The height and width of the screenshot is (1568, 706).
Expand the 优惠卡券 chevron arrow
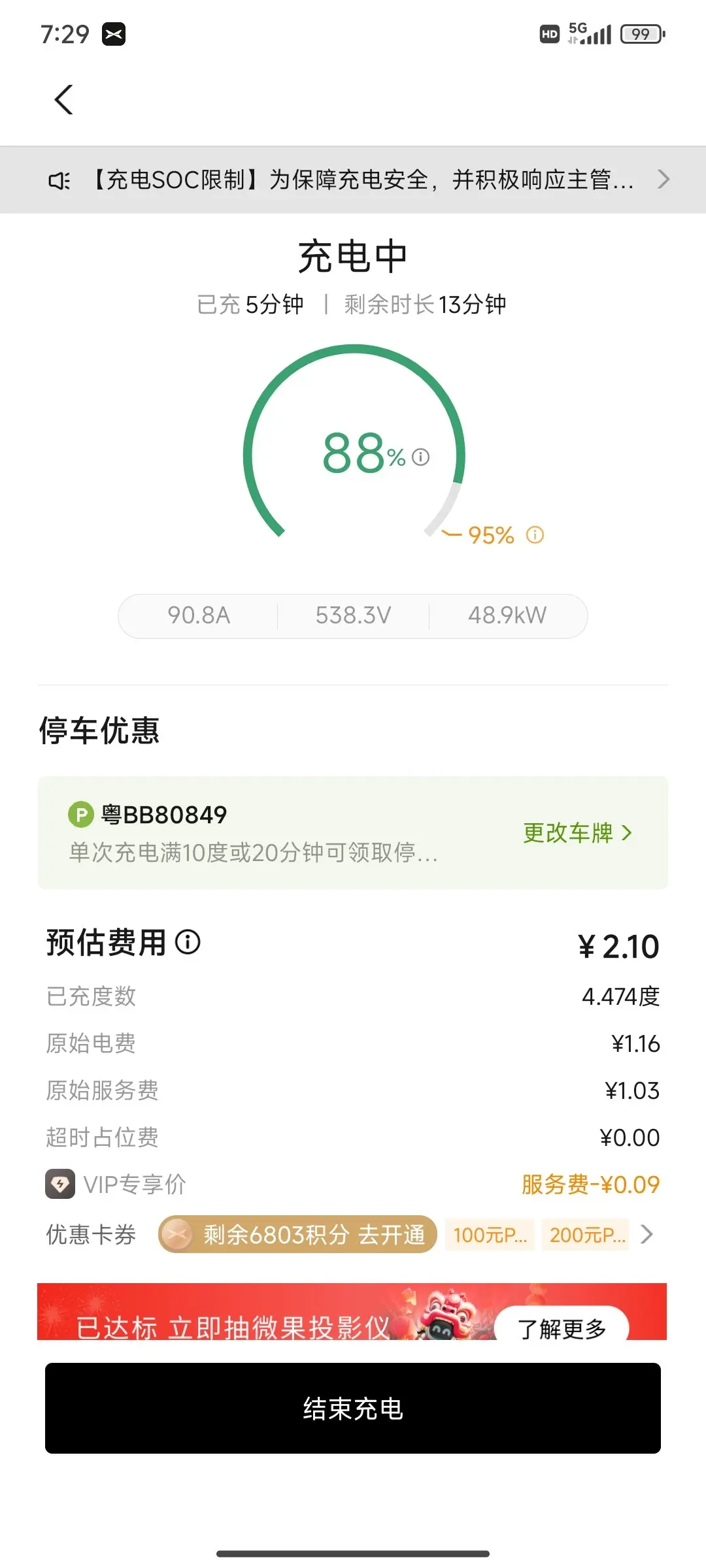[647, 1234]
